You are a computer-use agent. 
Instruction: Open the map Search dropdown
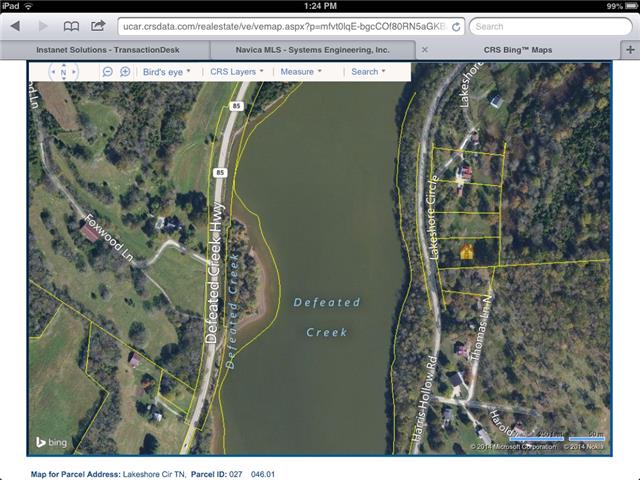tap(368, 72)
